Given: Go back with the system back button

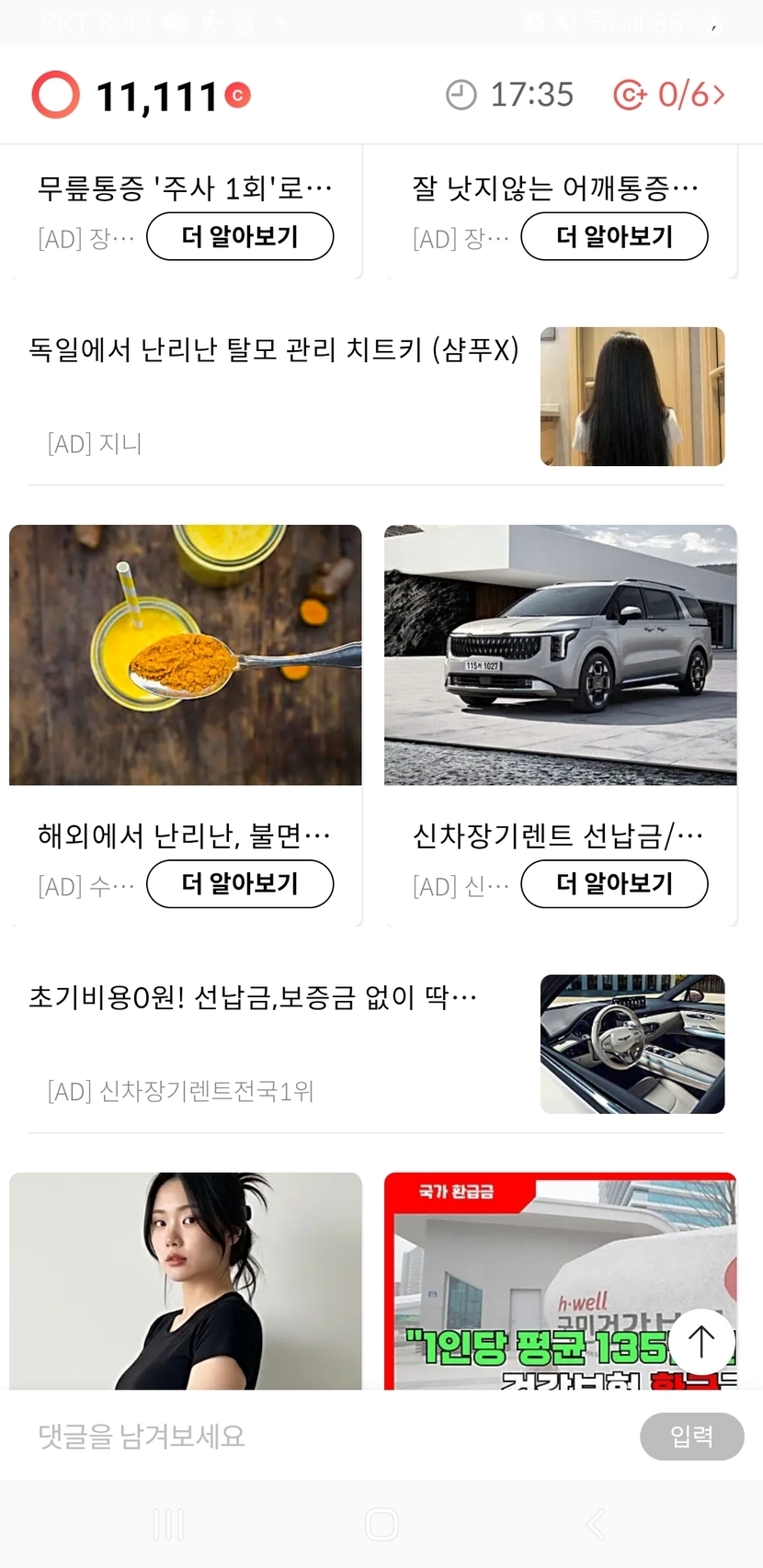Looking at the screenshot, I should point(596,1524).
